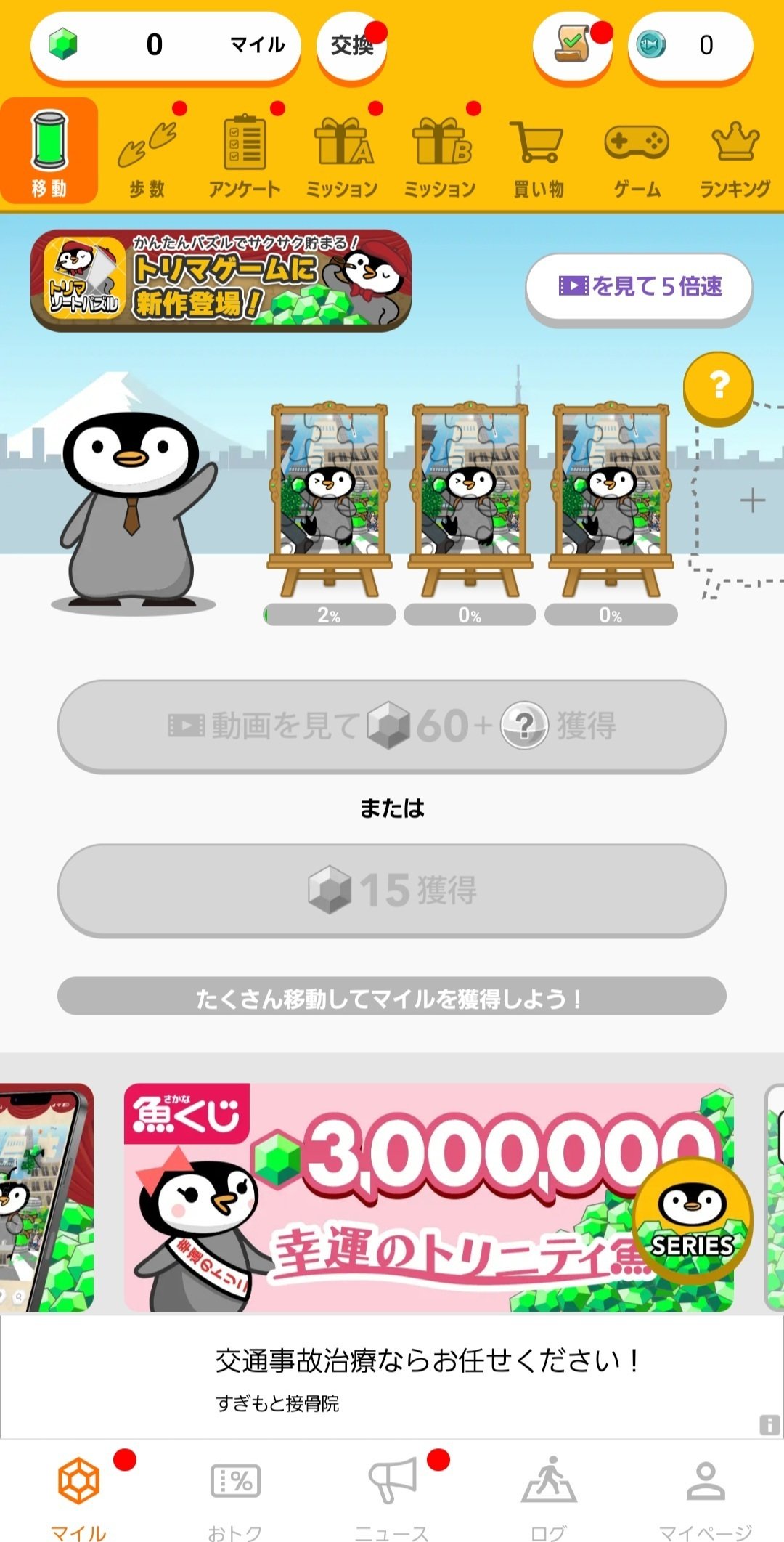Tap the yellow question mark help bubble
Screen dimensions: 784x1542
click(718, 386)
